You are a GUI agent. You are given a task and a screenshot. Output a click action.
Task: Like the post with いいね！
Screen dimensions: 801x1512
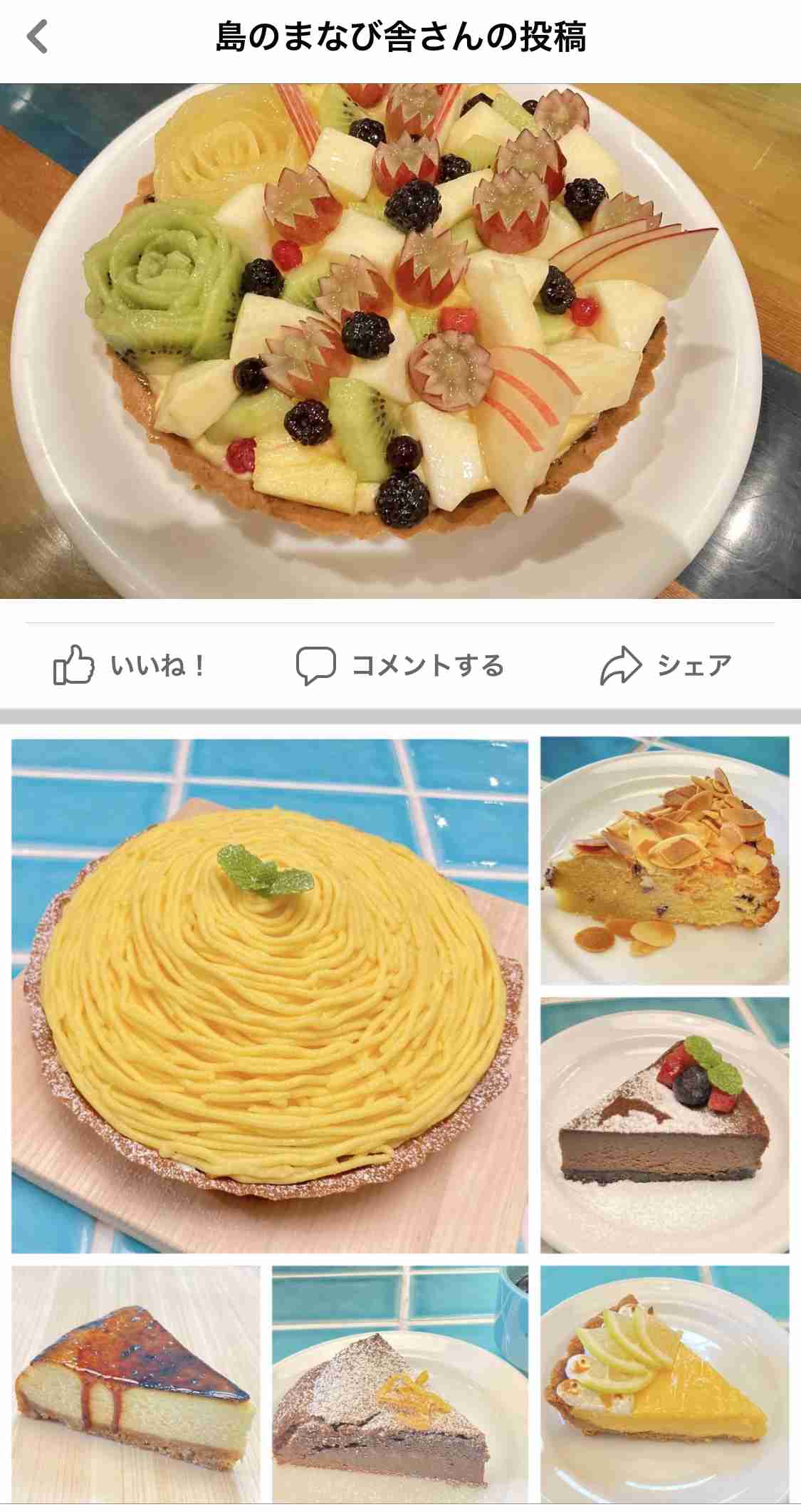click(x=130, y=665)
